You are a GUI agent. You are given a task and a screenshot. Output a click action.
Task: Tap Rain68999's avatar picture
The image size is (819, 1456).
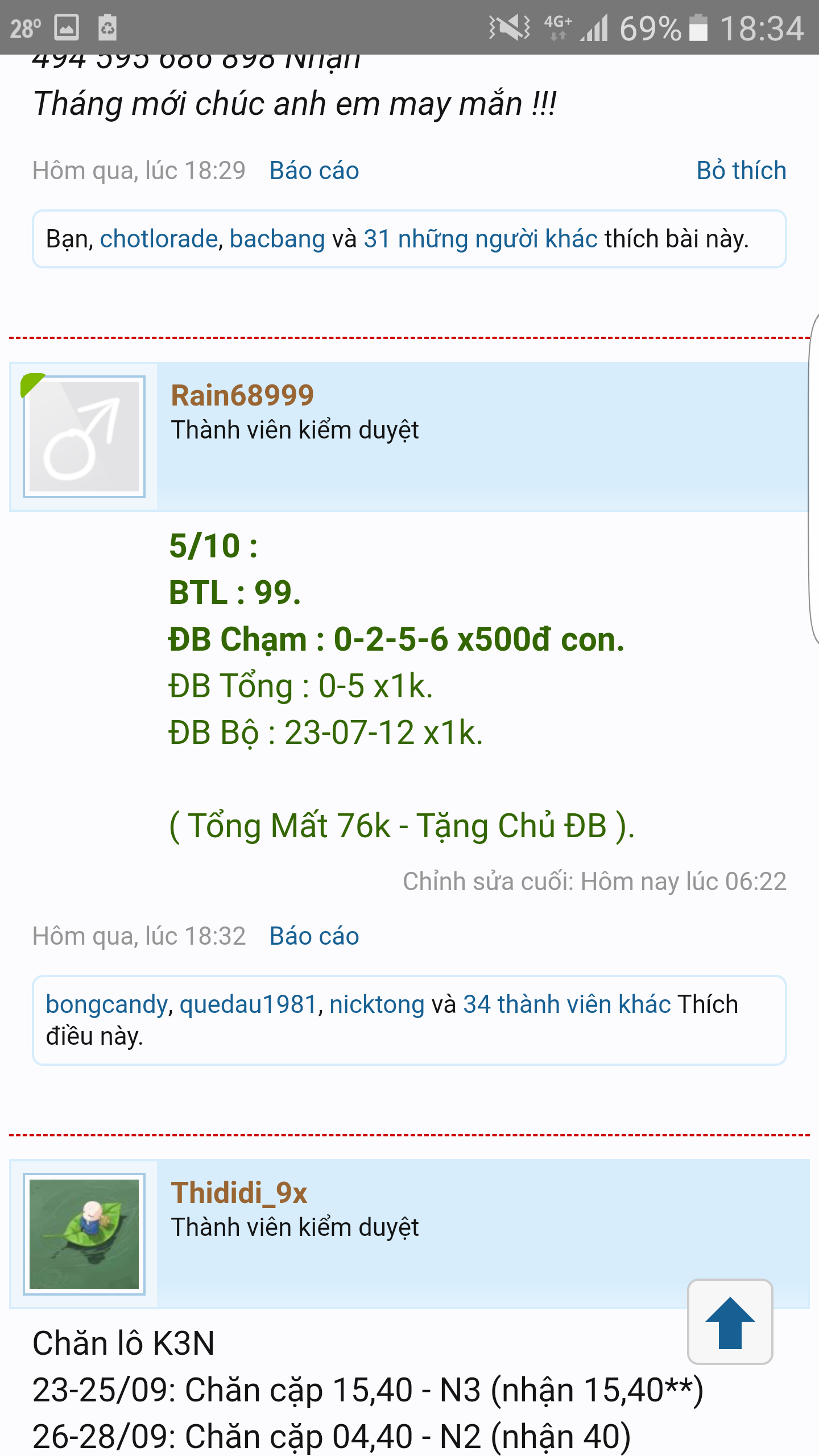coord(84,437)
